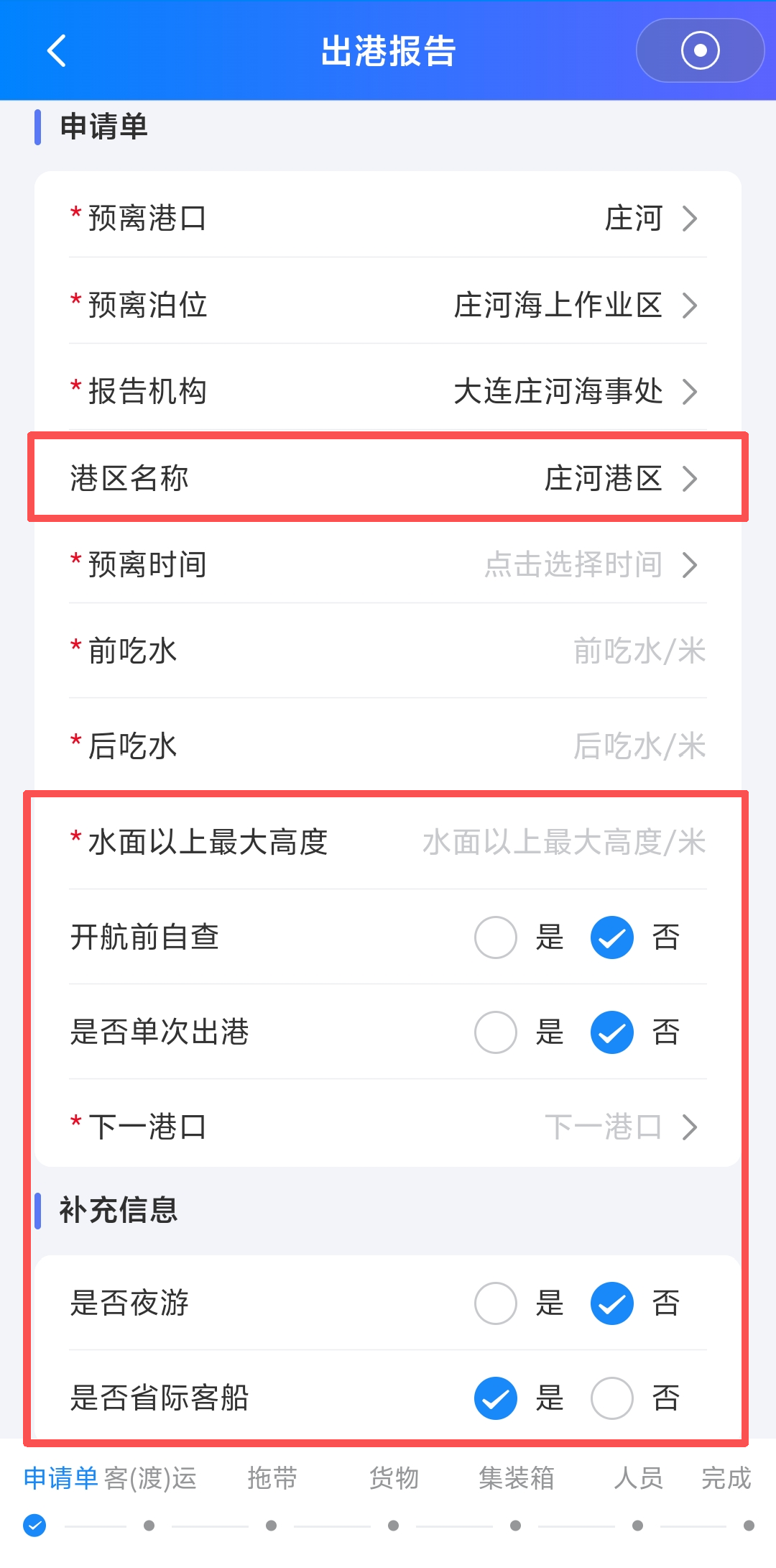The height and width of the screenshot is (1568, 776).
Task: Choose a berth in the 预离泊位 row
Action: pos(388,305)
